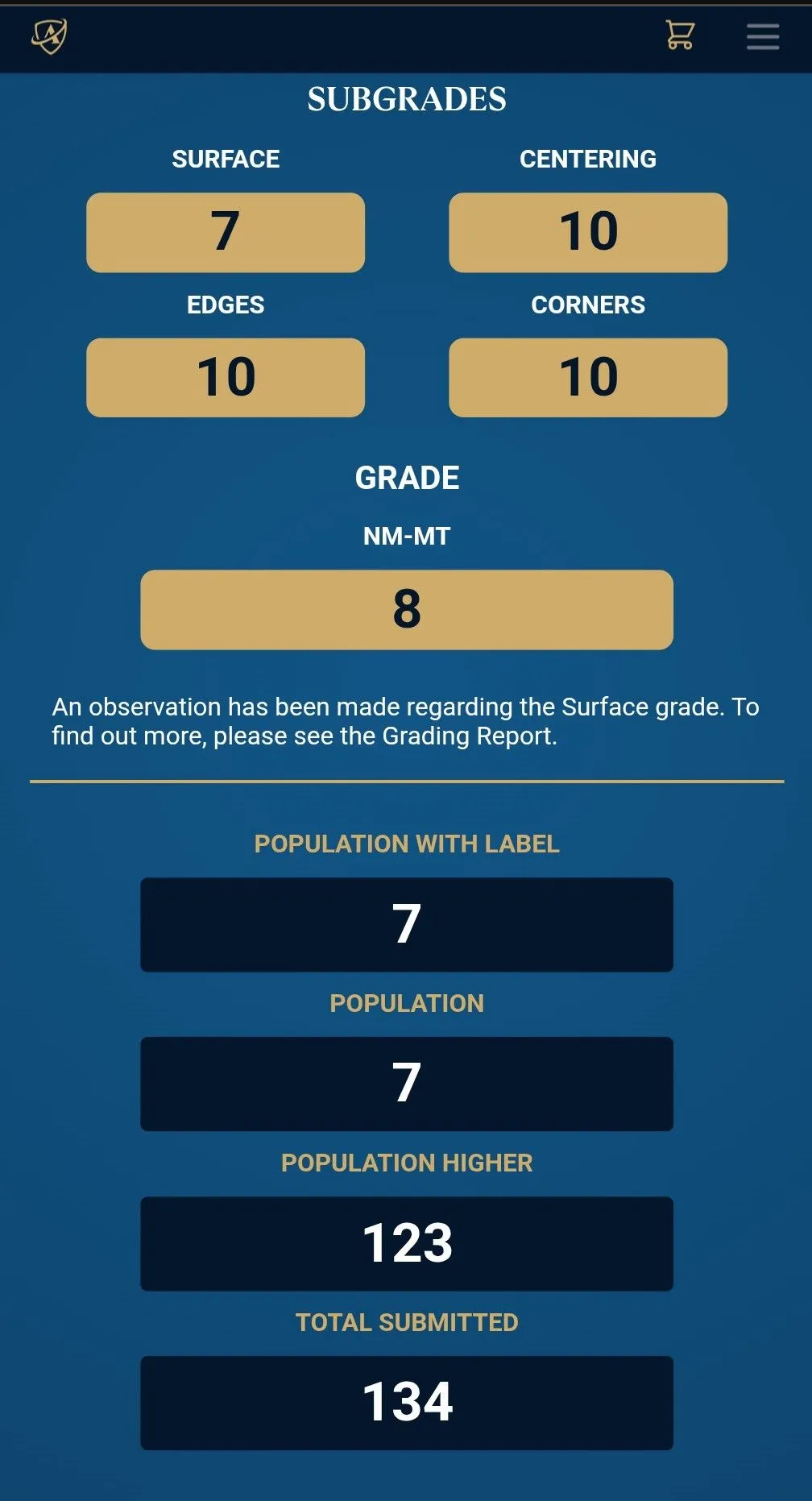
Task: Open the shopping cart
Action: tap(680, 35)
